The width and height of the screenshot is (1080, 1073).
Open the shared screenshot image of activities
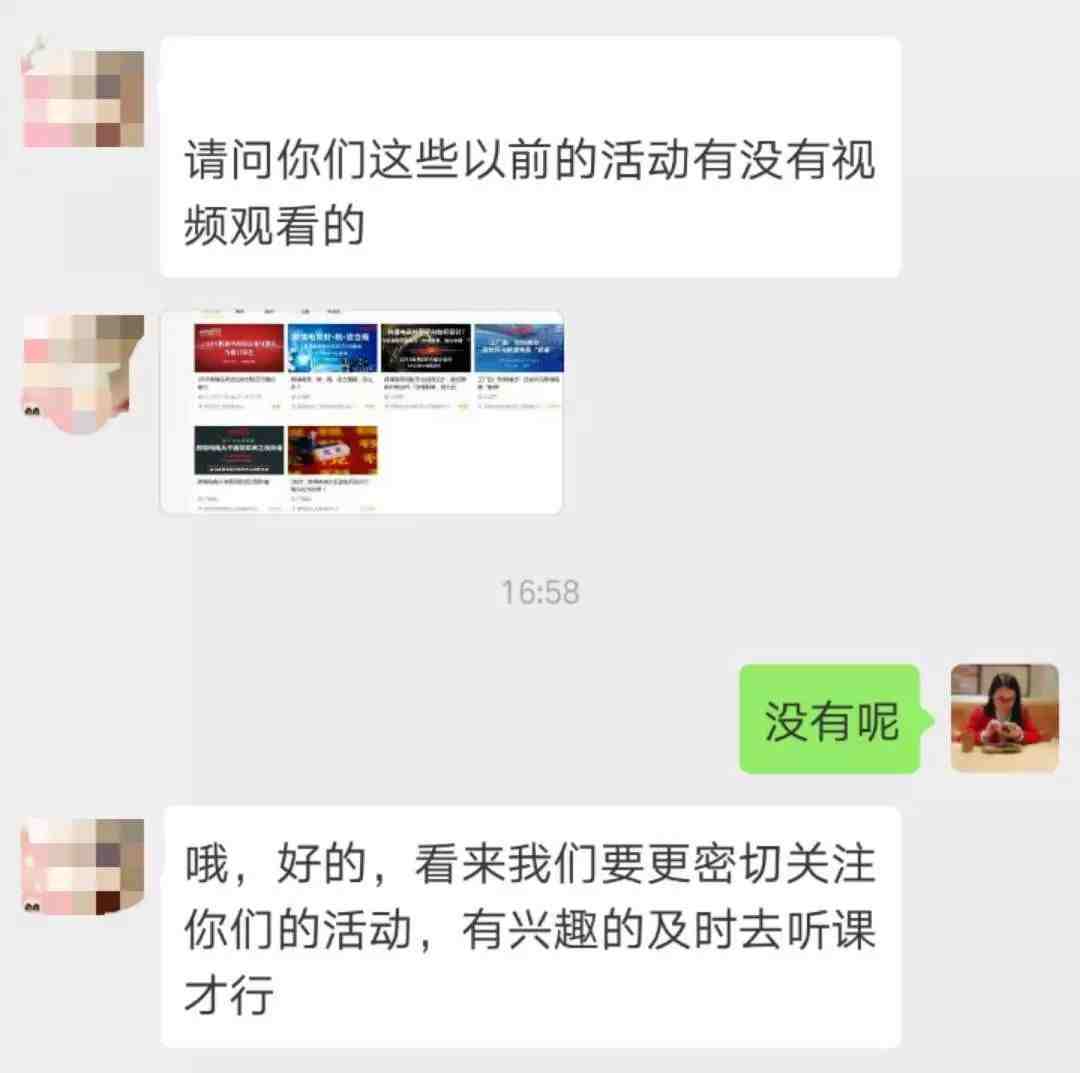pyautogui.click(x=361, y=412)
